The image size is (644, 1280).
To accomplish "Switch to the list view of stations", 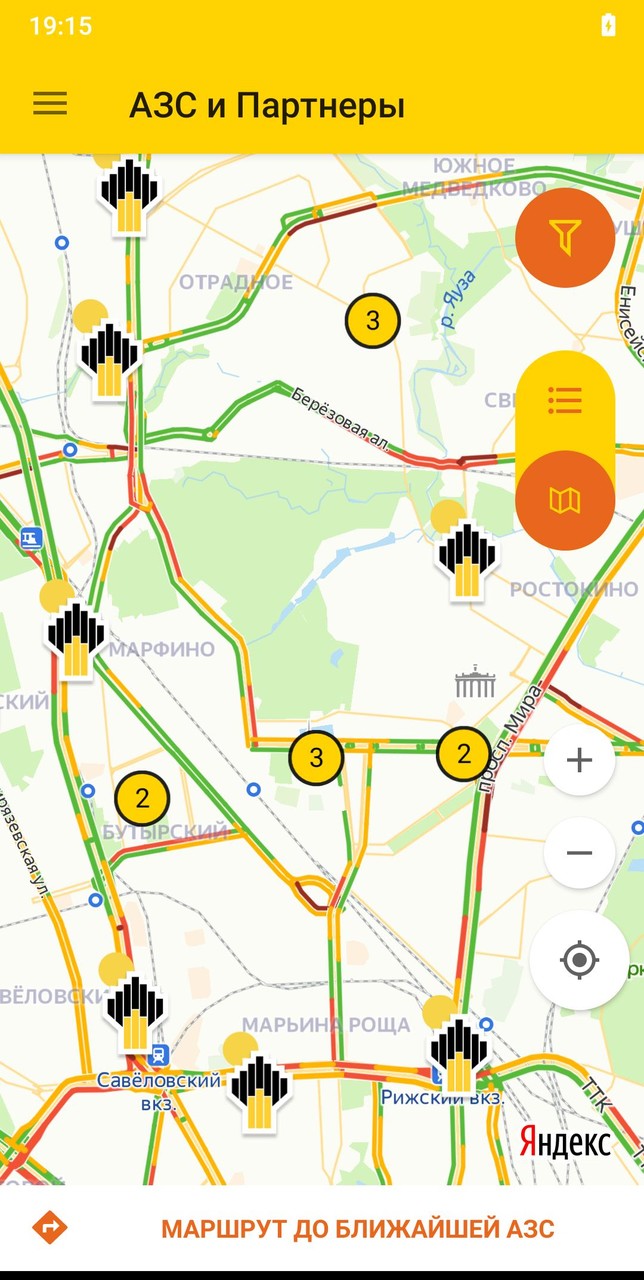I will pyautogui.click(x=565, y=401).
